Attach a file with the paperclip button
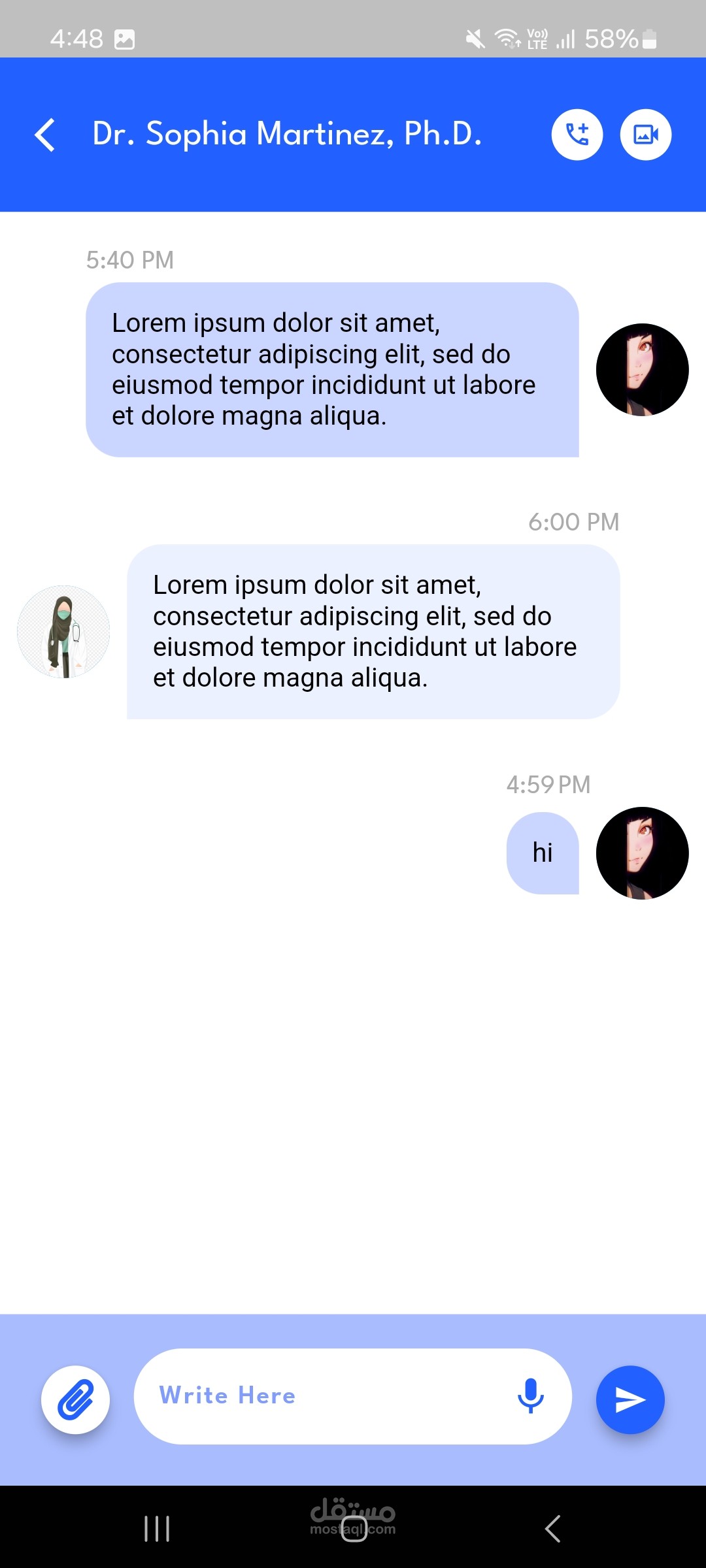 coord(76,1399)
